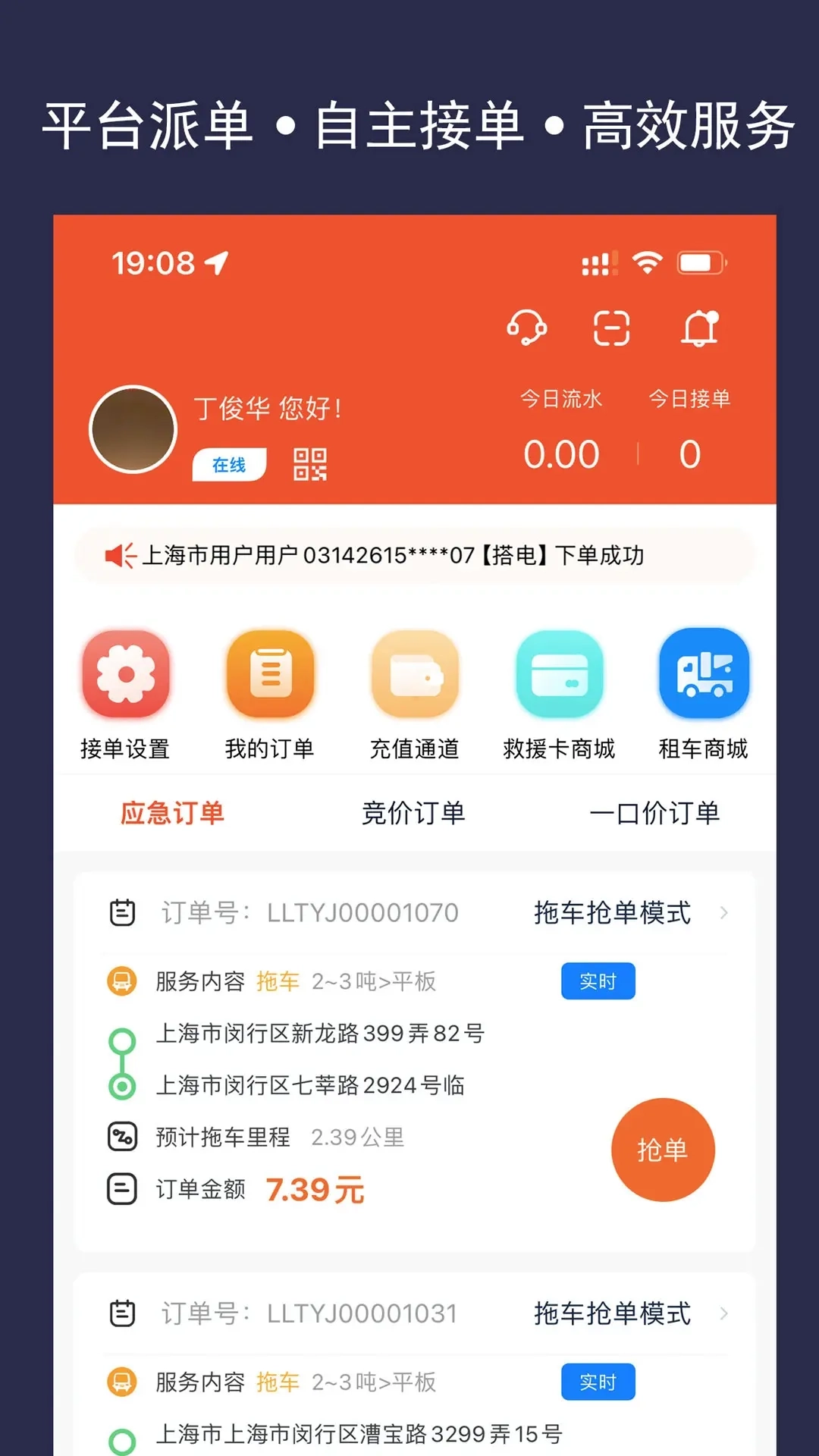Select the 应急订单 tab
This screenshot has height=1456, width=819.
(171, 813)
